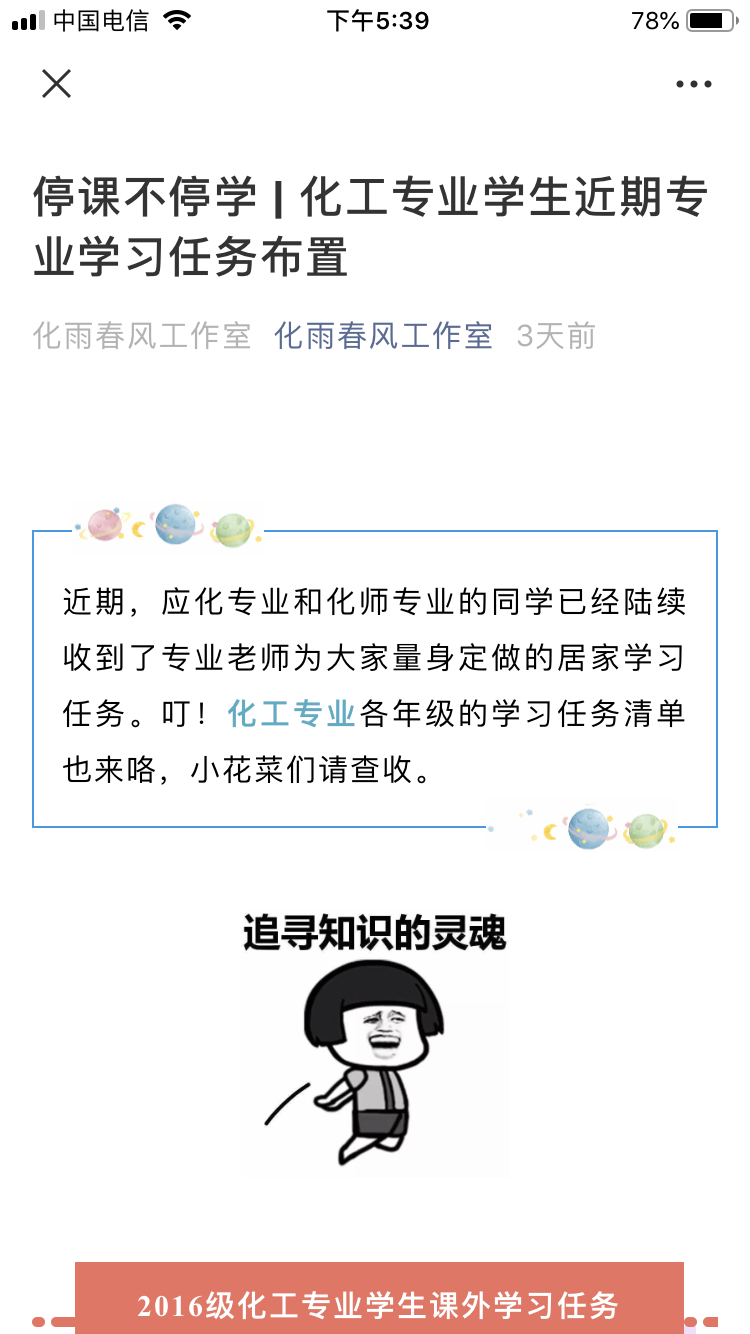Close the article page
Viewport: 750px width, 1334px height.
[x=57, y=84]
